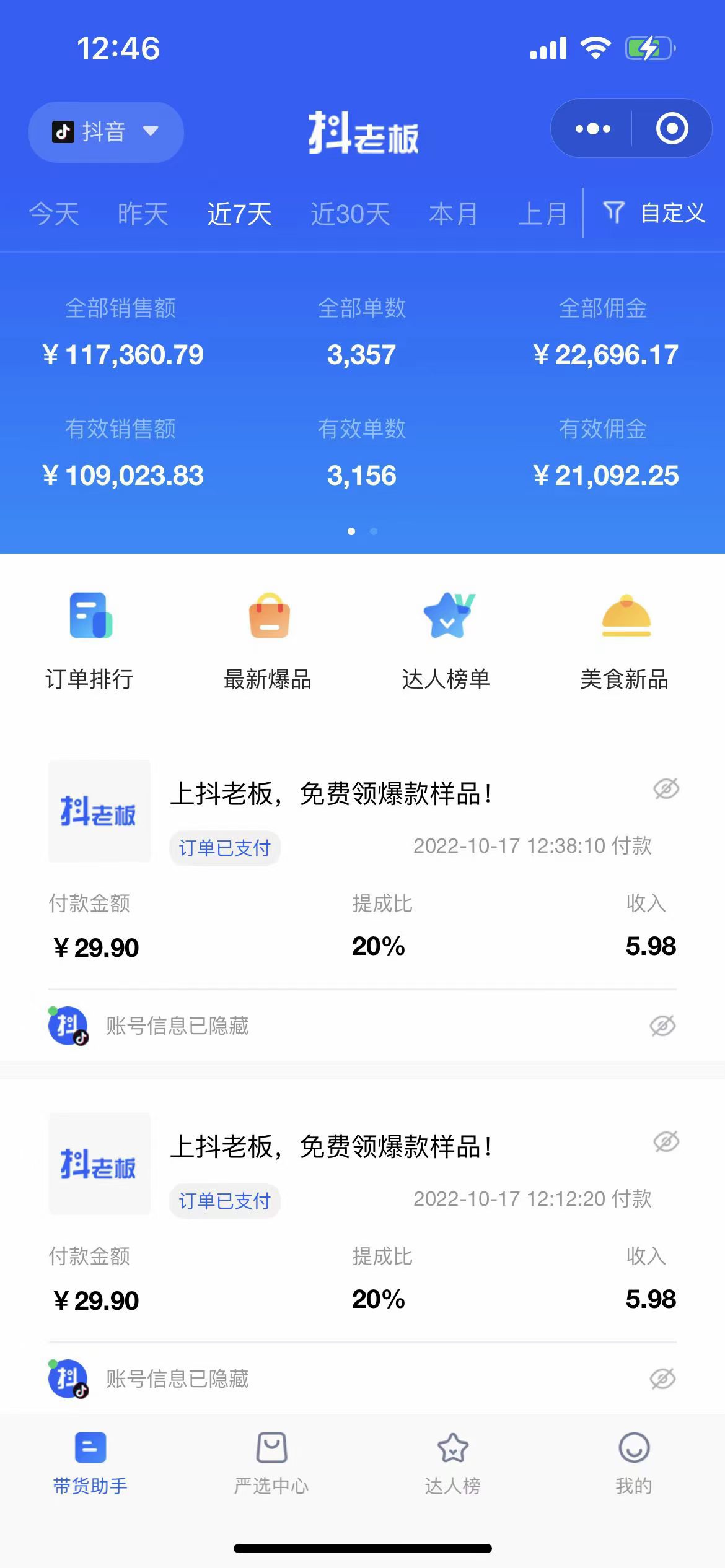Show hidden account info on first order
This screenshot has width=725, height=1568.
[x=664, y=1025]
